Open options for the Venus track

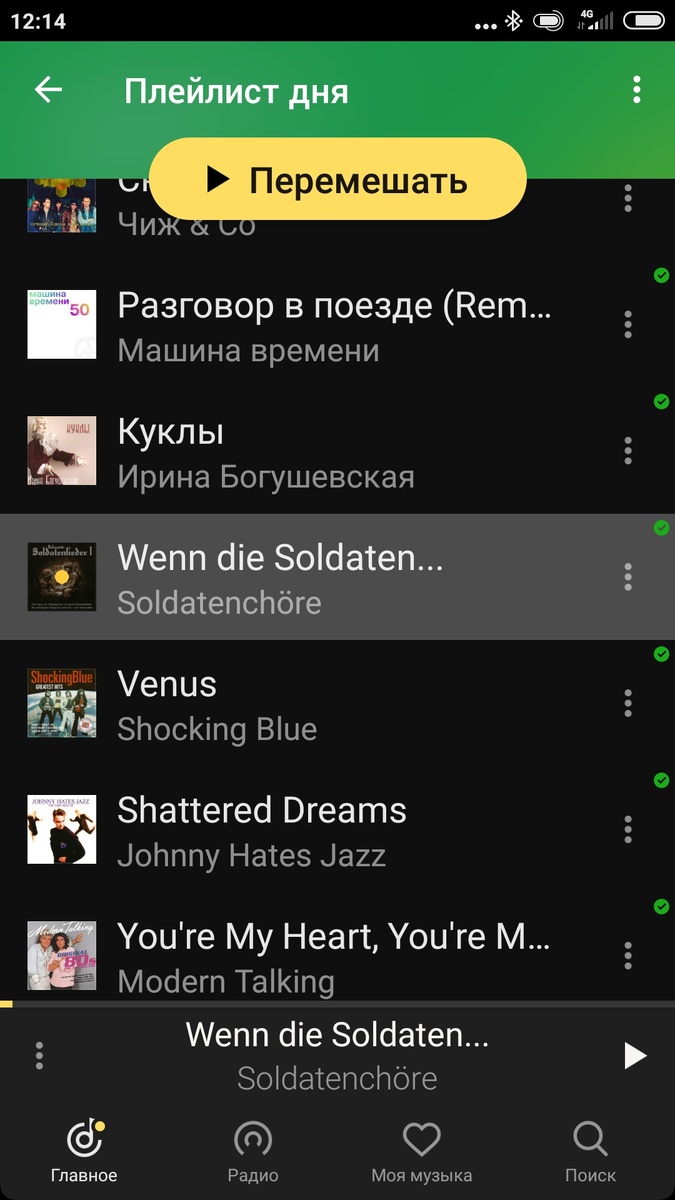(x=628, y=703)
